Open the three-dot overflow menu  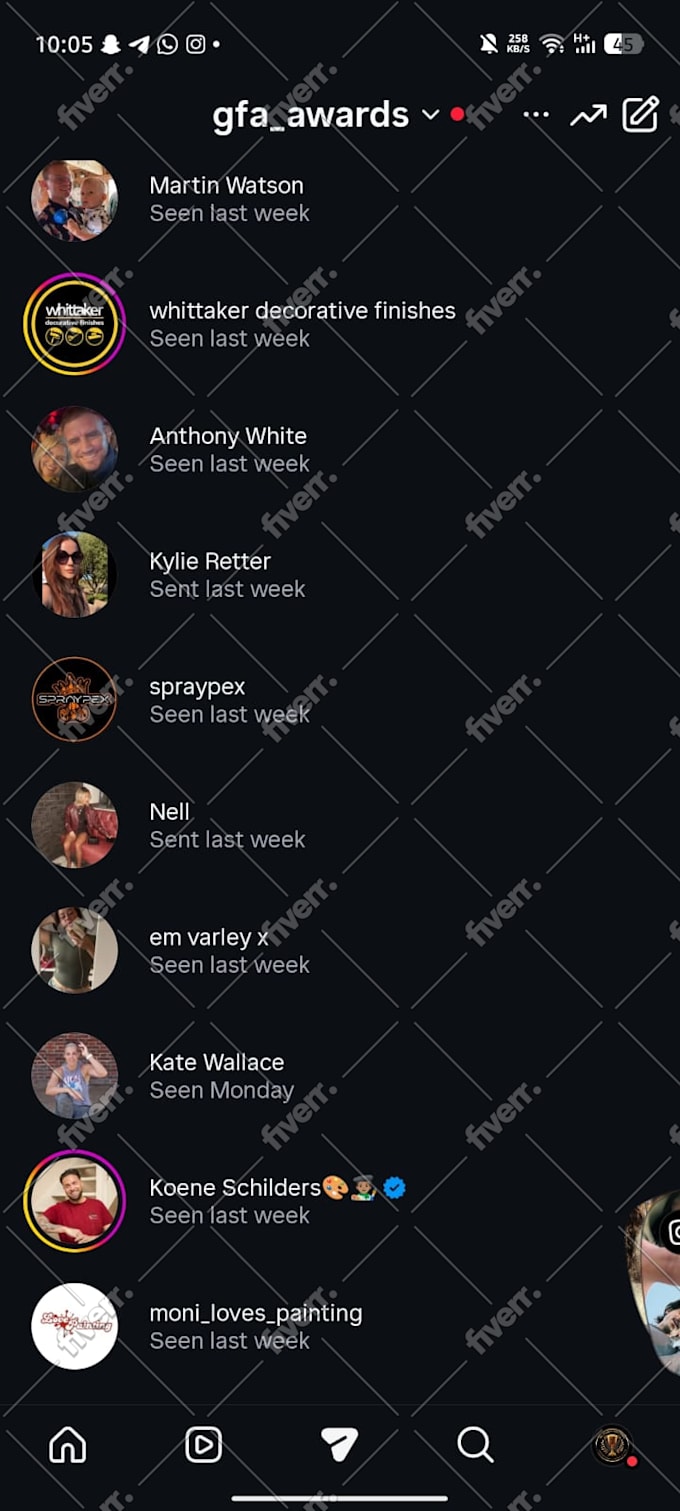coord(536,115)
